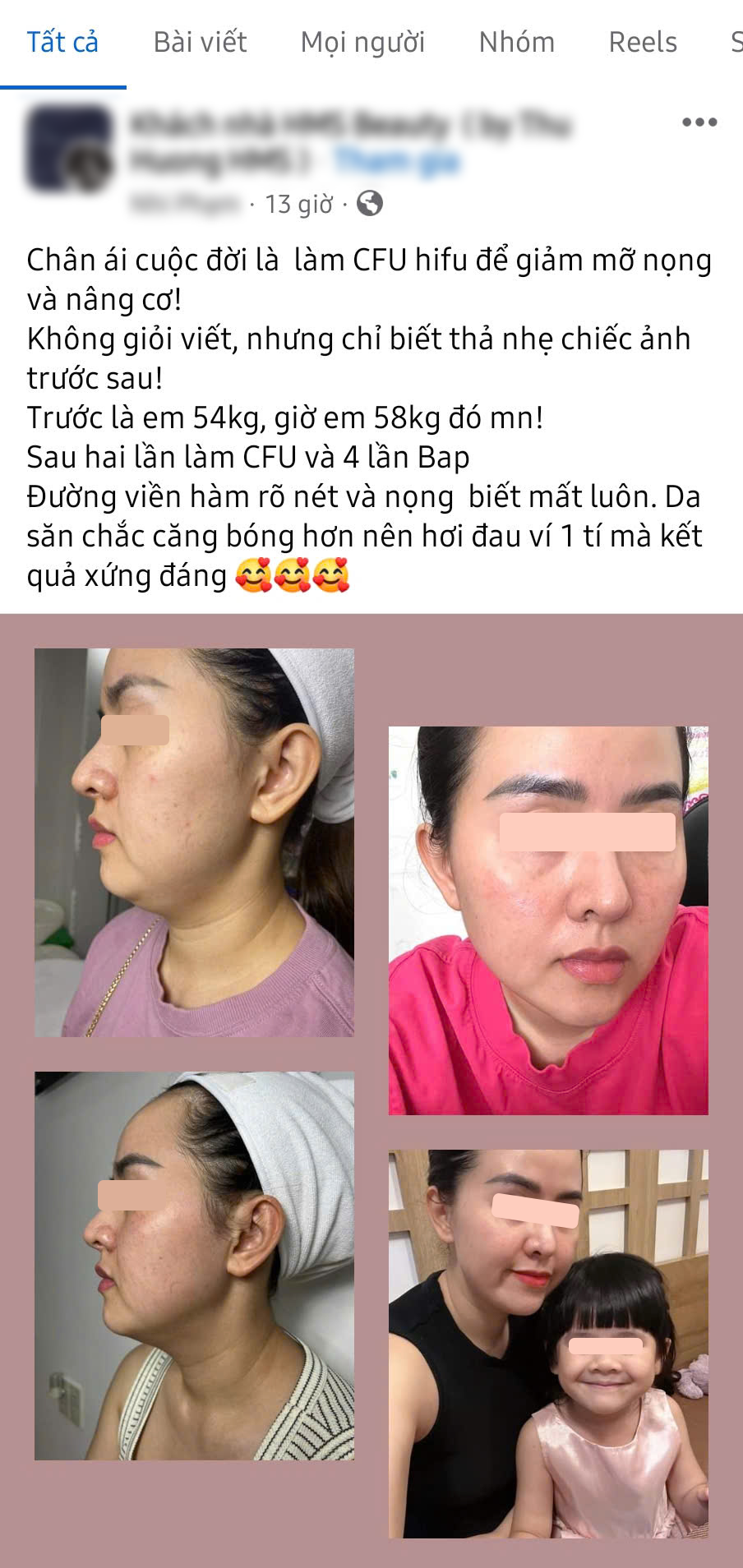Image resolution: width=743 pixels, height=1568 pixels.
Task: Open the Mọi người tab
Action: tap(362, 43)
